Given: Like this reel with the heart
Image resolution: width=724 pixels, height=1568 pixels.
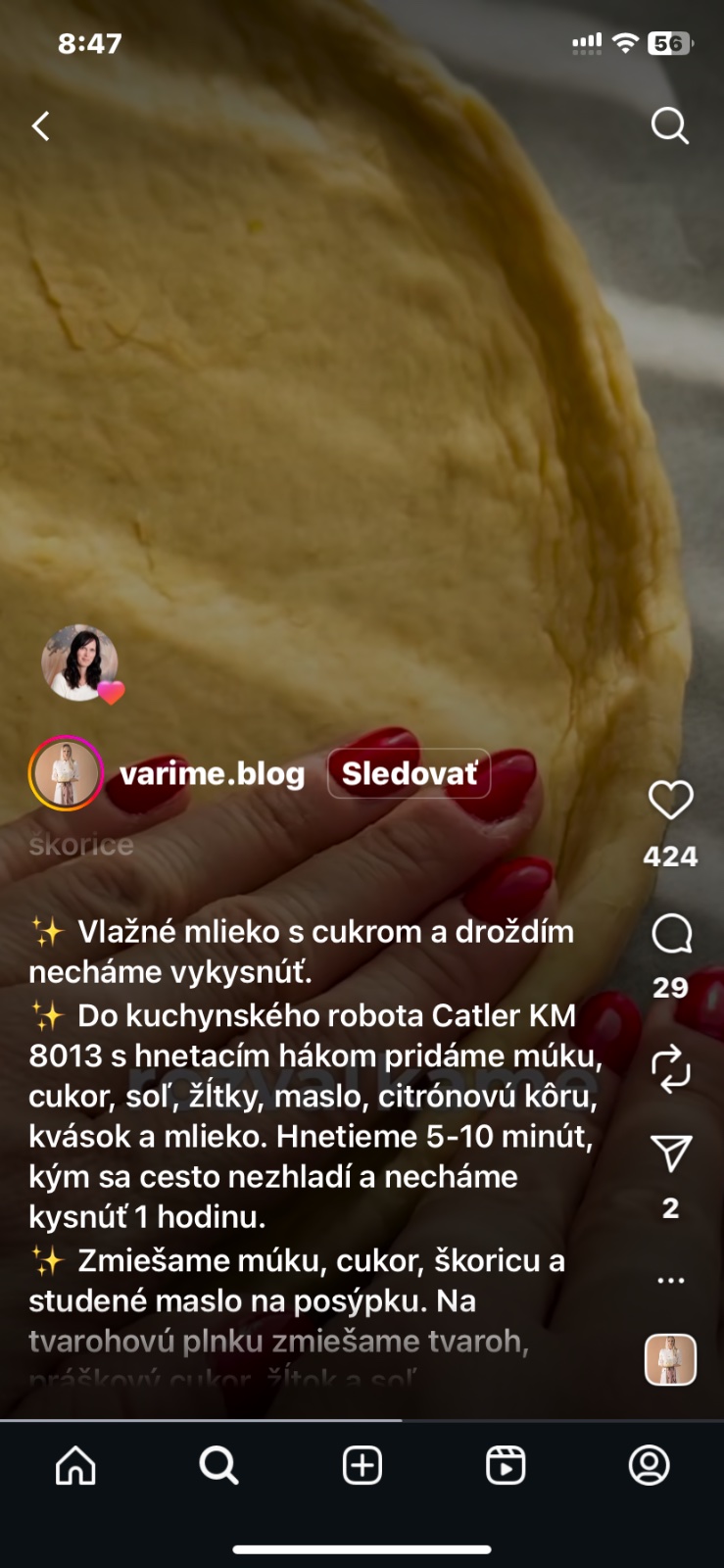Looking at the screenshot, I should [x=671, y=801].
